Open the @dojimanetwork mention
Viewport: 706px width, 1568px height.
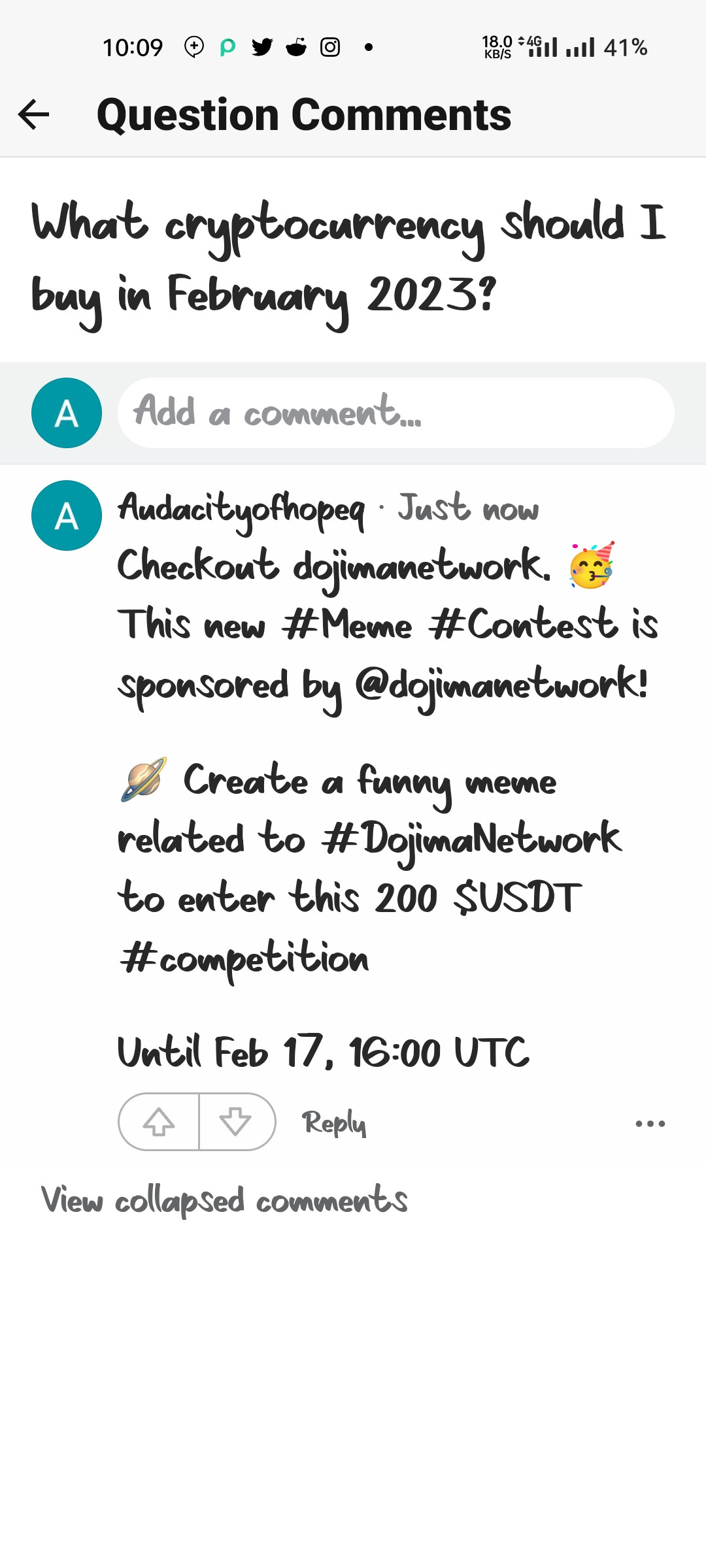coord(501,685)
